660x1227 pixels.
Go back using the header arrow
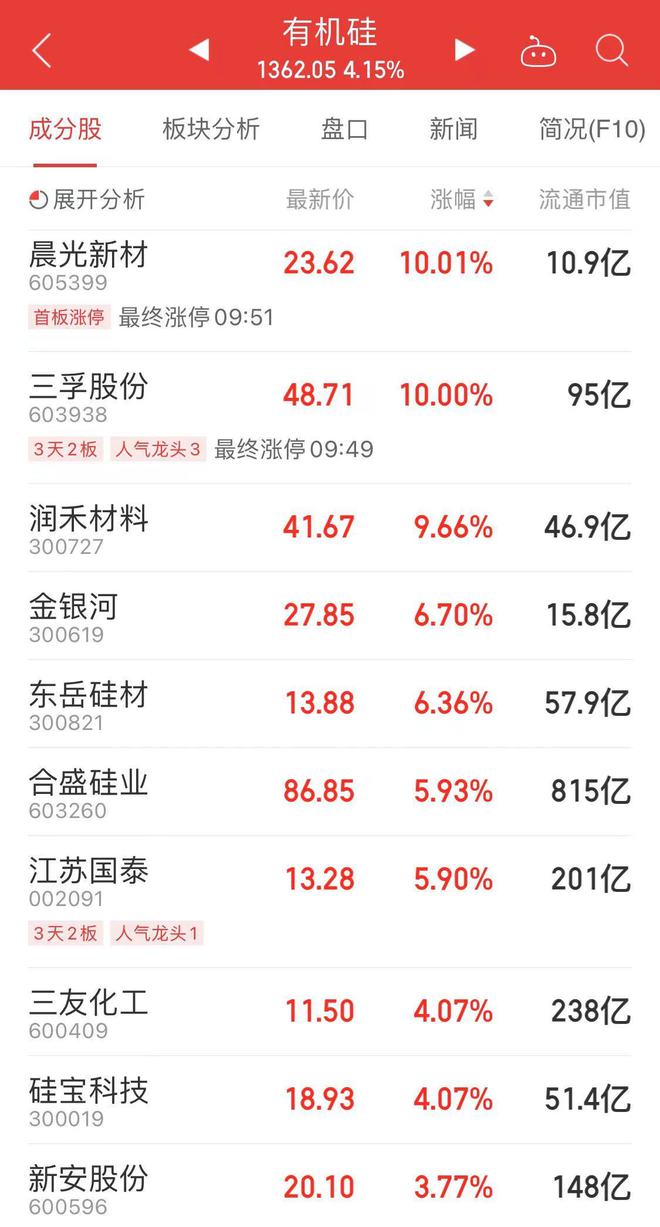click(41, 50)
